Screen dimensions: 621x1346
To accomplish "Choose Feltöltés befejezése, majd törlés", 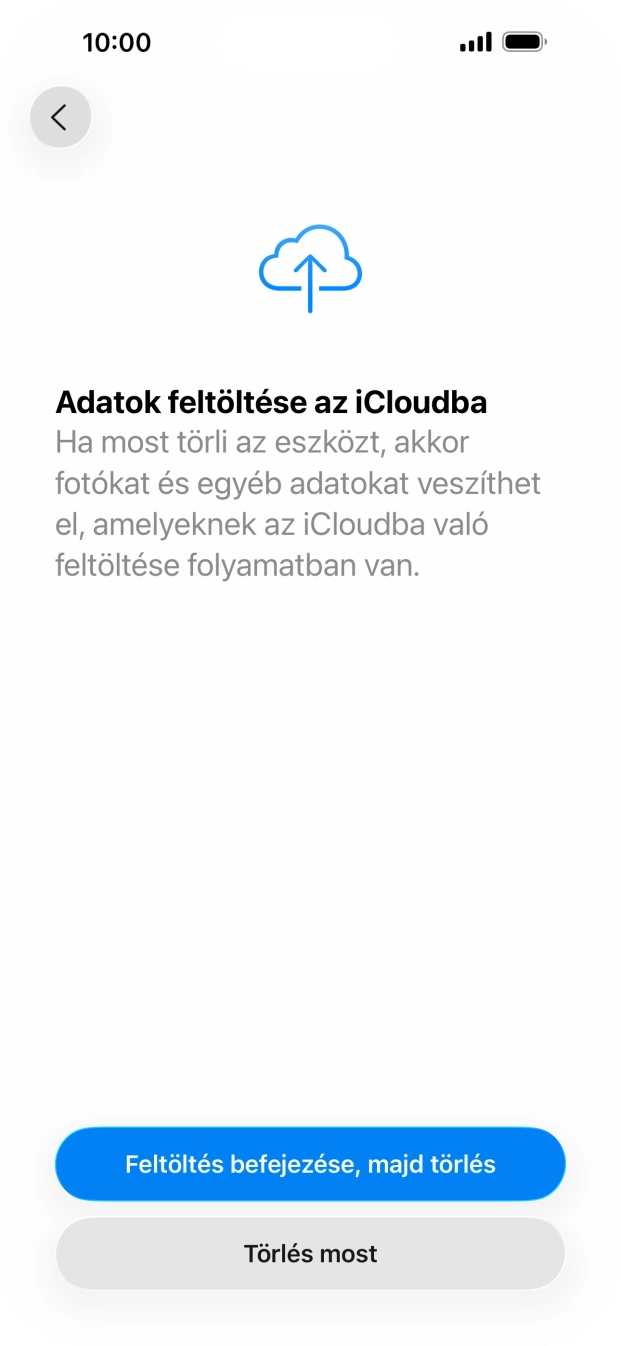I will (310, 1164).
